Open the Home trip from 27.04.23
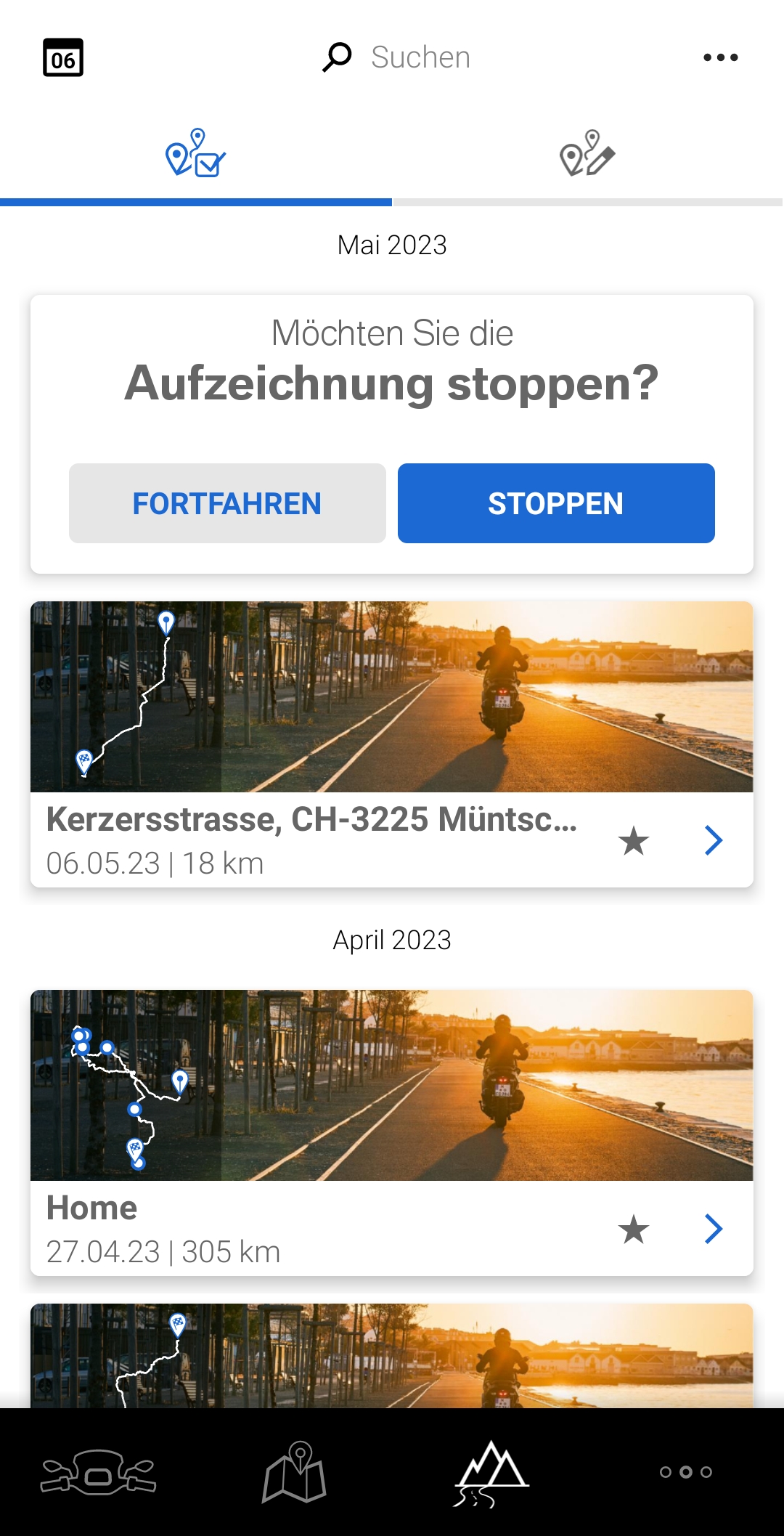 point(392,1133)
